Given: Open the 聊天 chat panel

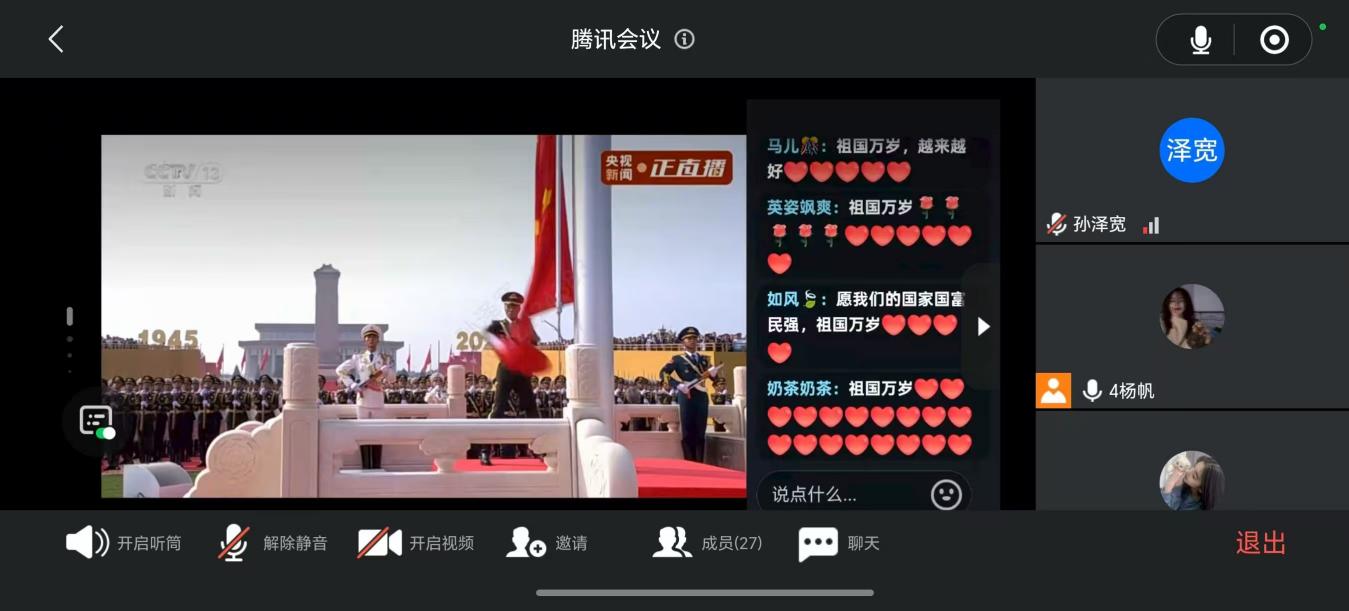Looking at the screenshot, I should click(839, 543).
